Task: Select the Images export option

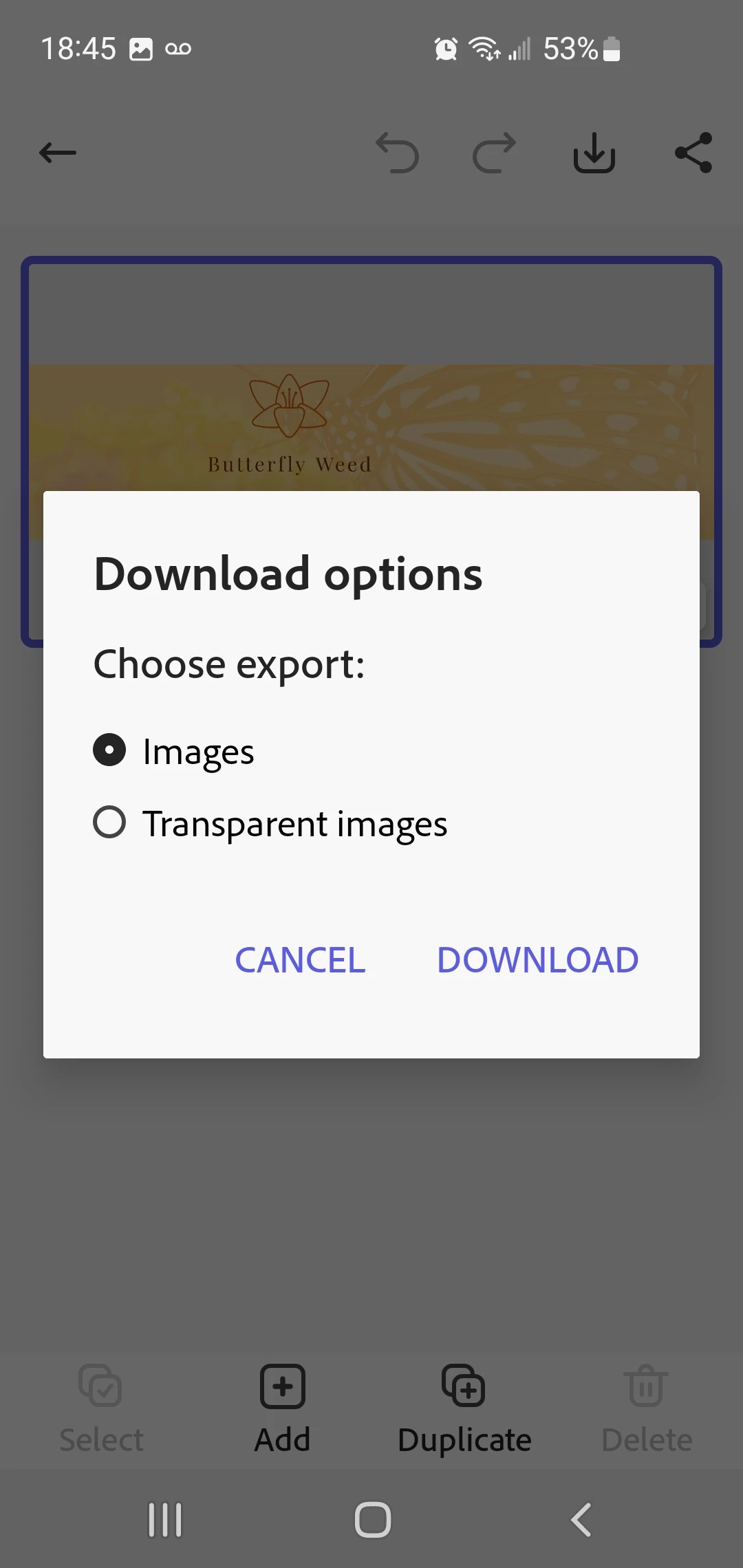Action: coord(110,750)
